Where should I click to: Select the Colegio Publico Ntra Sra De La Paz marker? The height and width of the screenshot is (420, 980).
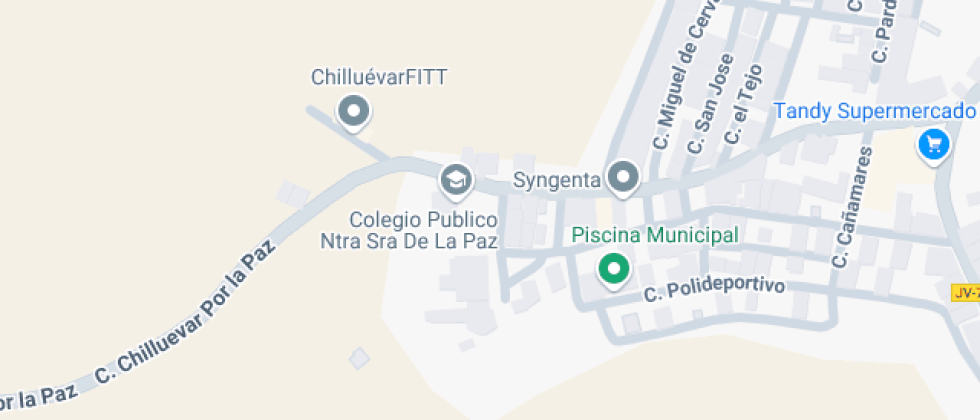(x=456, y=180)
